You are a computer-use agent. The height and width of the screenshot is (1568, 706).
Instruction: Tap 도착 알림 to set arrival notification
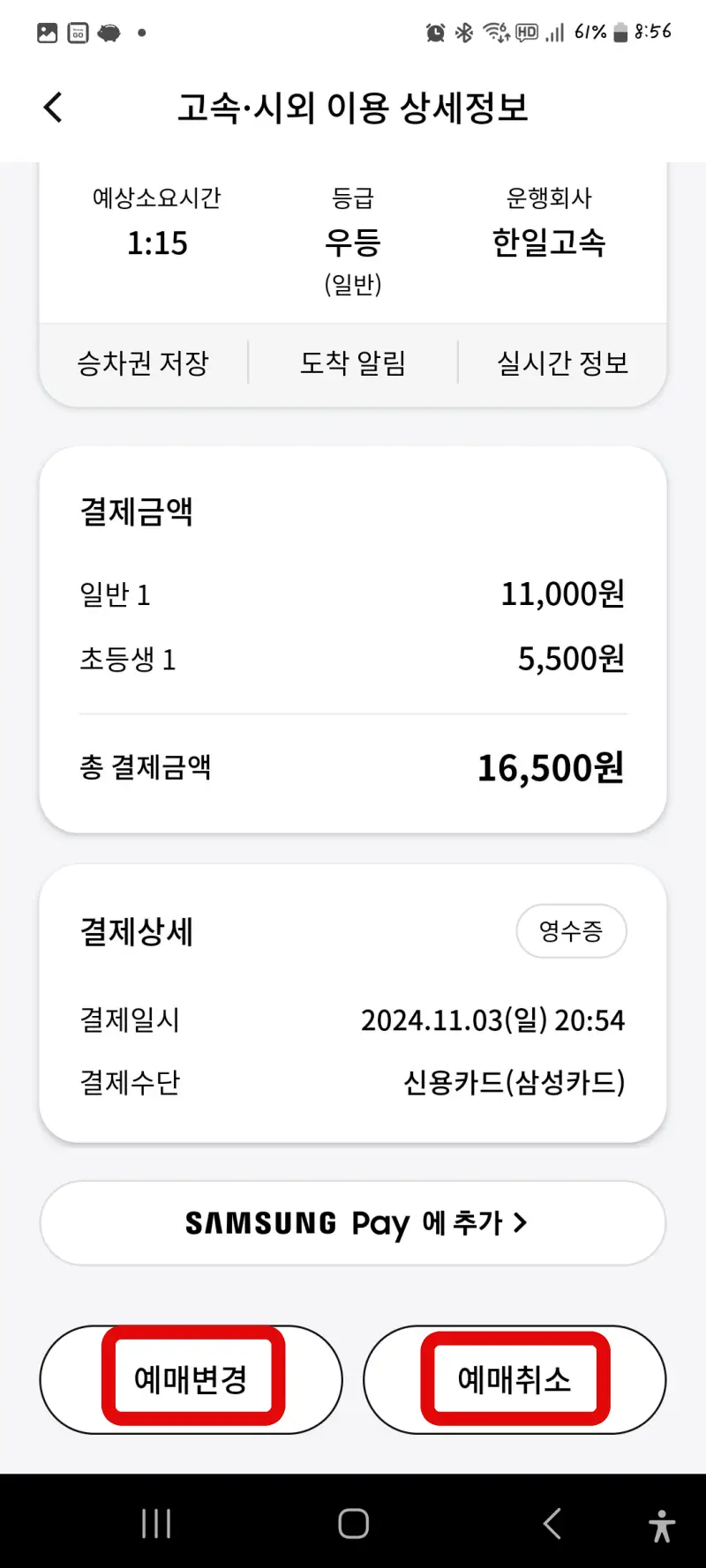click(351, 364)
